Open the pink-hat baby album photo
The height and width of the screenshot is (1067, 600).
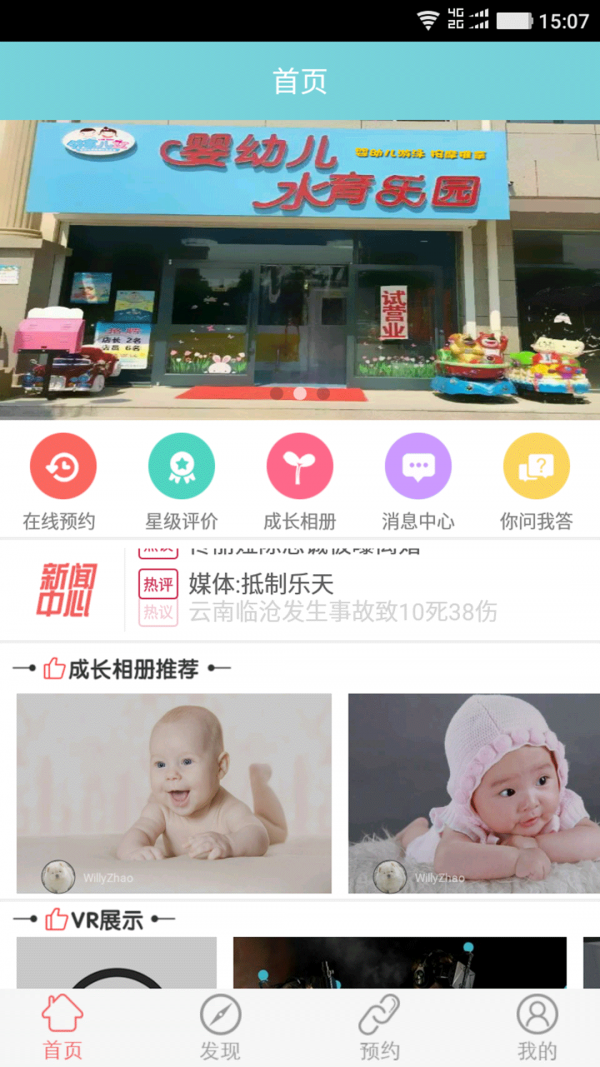click(474, 792)
